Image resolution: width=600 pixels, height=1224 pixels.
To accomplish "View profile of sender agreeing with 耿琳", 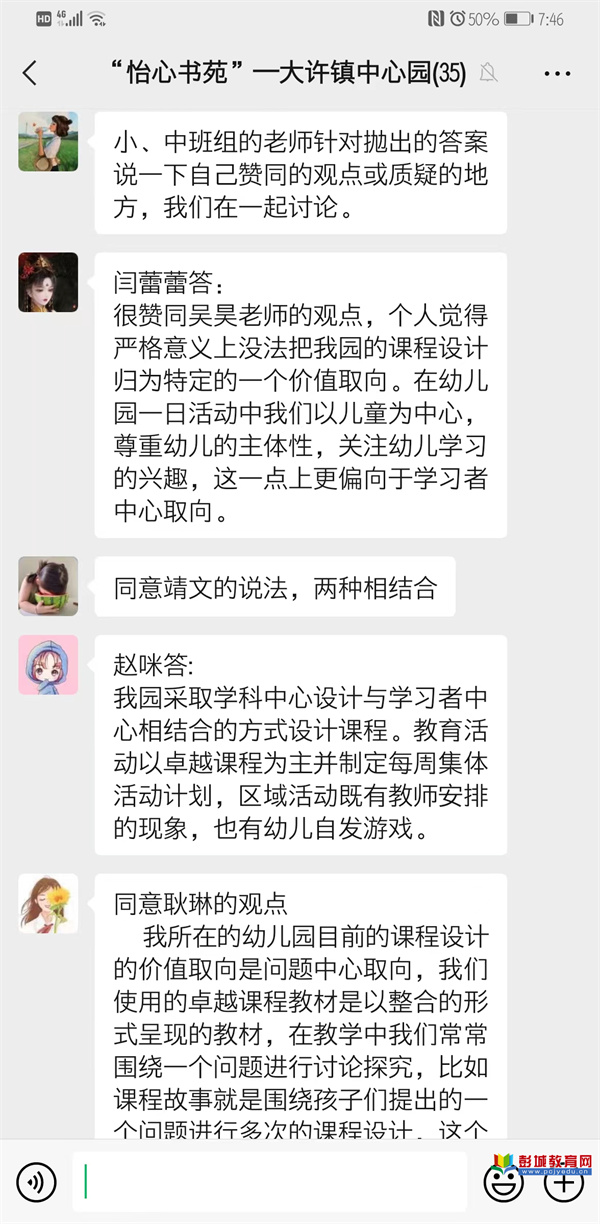I will (48, 904).
